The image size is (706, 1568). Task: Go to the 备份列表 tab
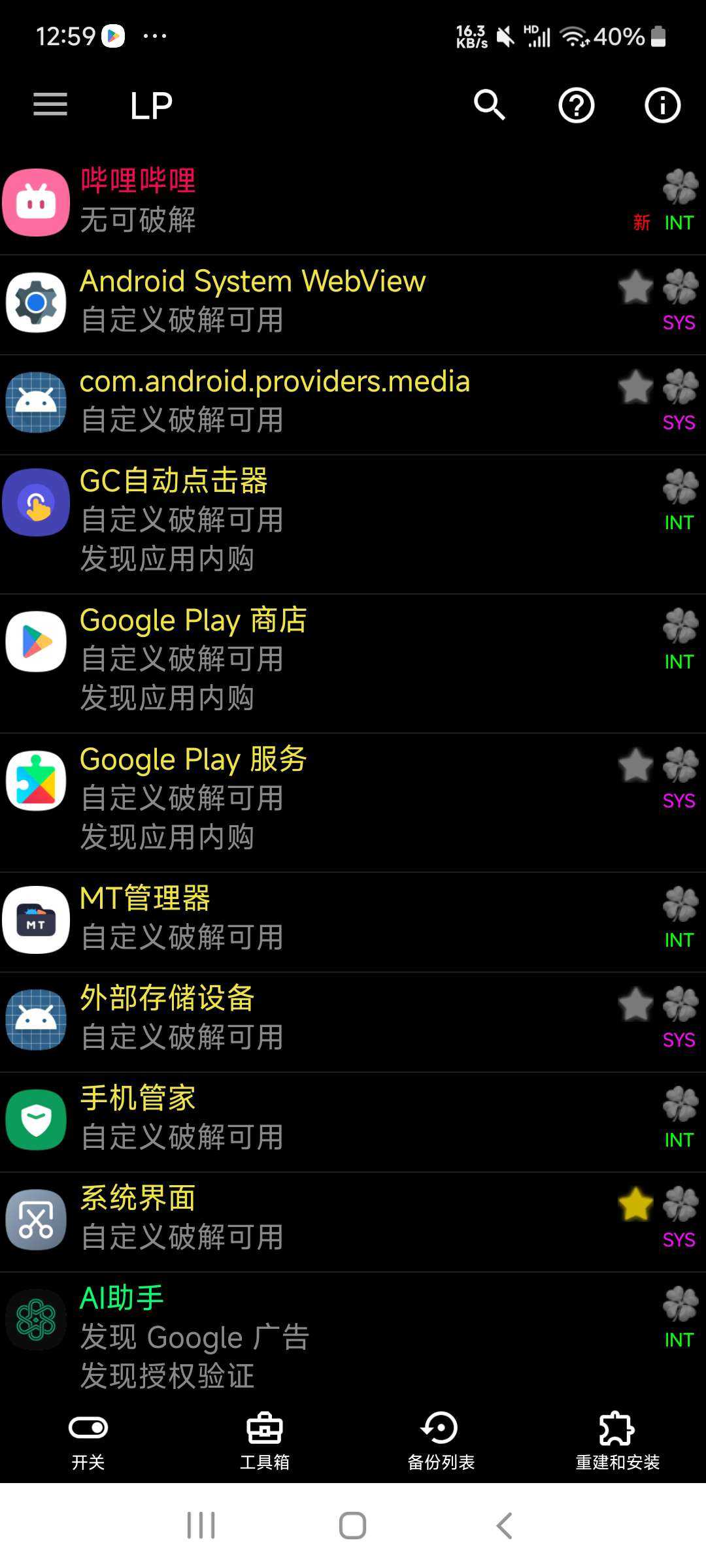pyautogui.click(x=441, y=1442)
